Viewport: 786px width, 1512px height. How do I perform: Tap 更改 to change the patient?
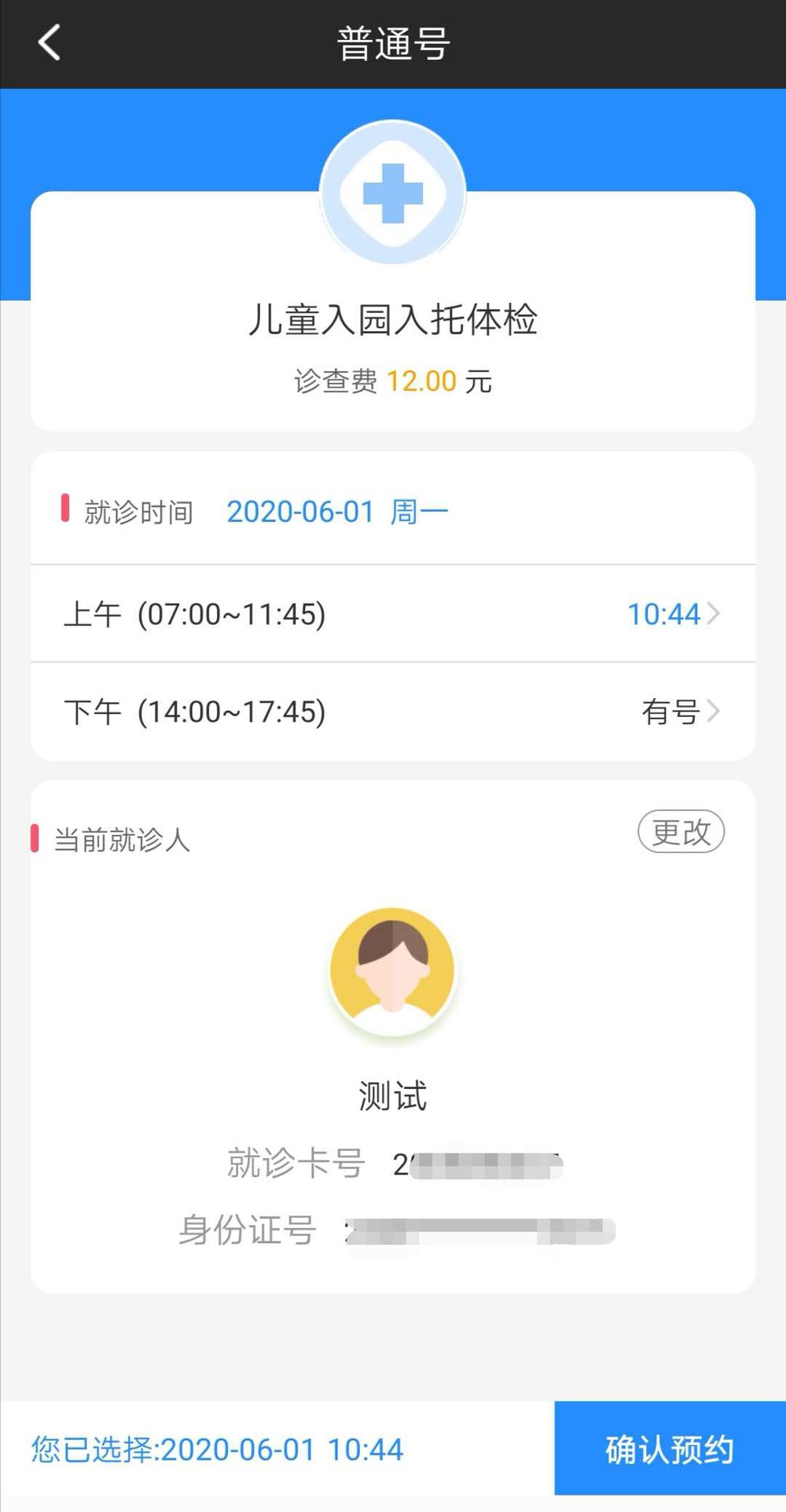tap(680, 832)
